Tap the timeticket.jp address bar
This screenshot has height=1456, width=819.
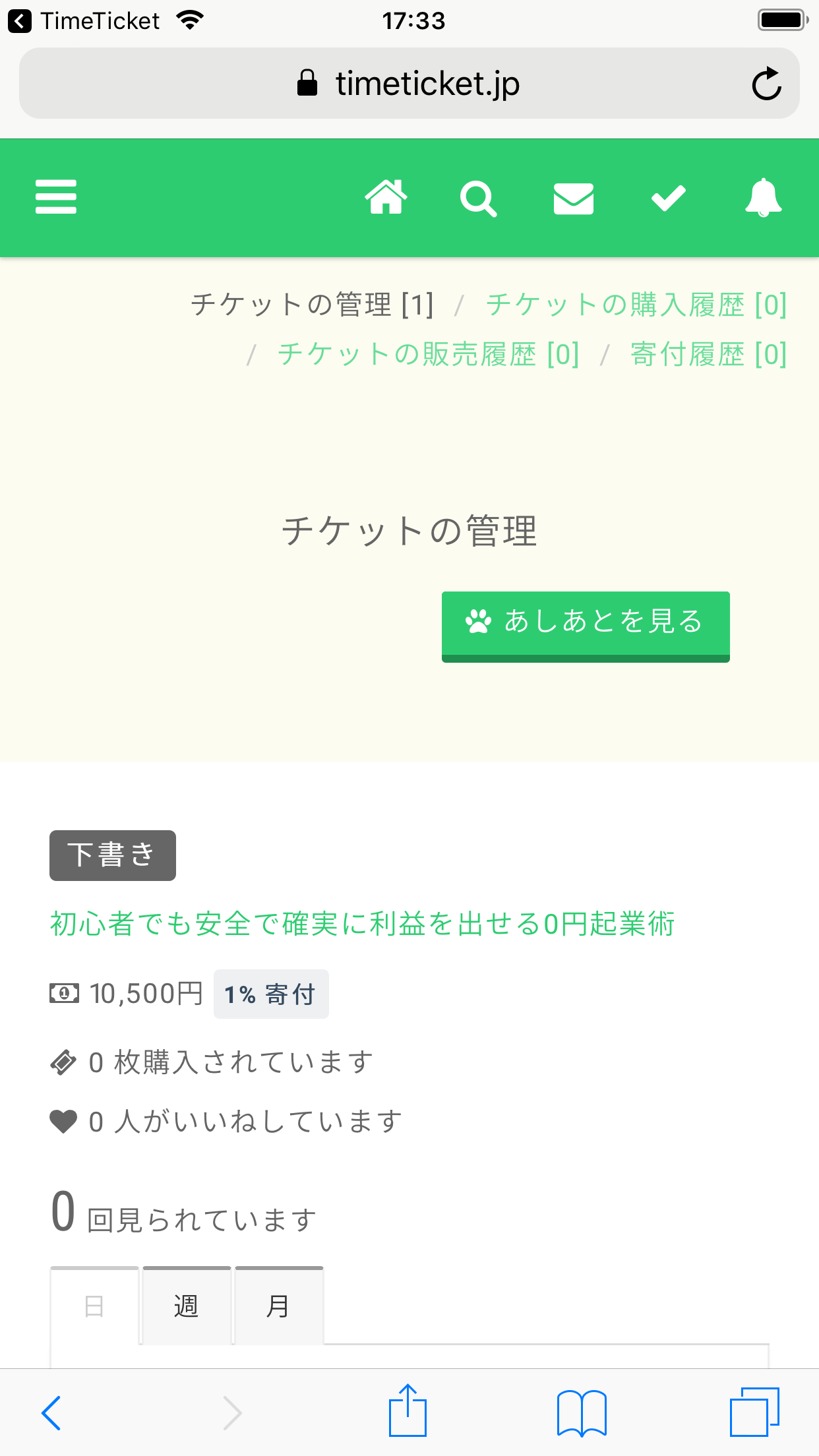coord(409,84)
